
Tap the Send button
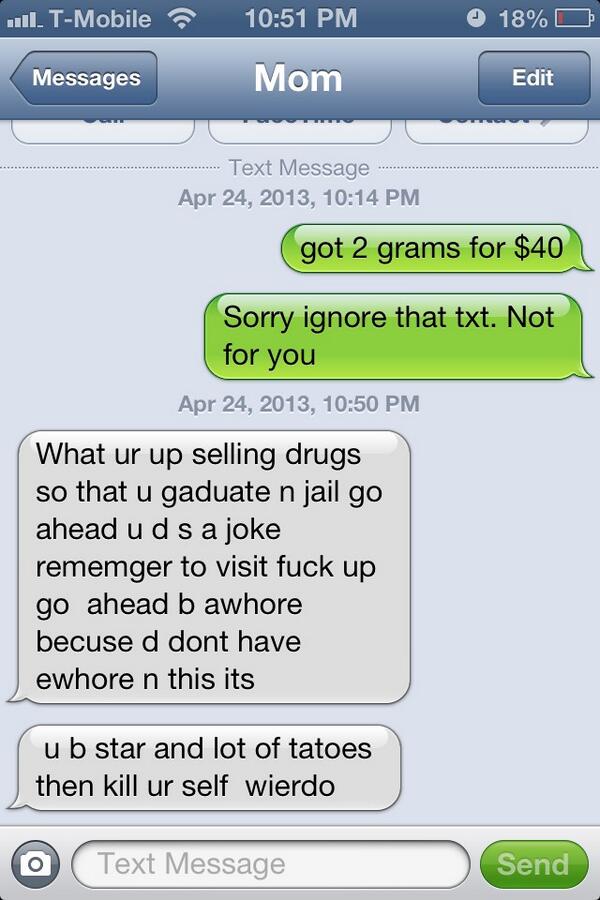click(x=533, y=864)
